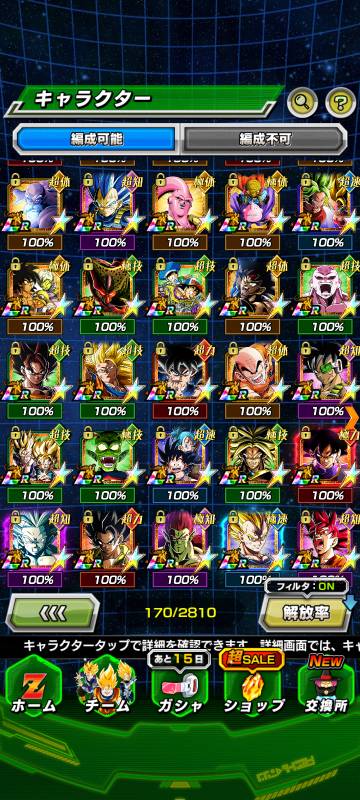The width and height of the screenshot is (360, 800).
Task: Open the 交換所 menu
Action: [326, 689]
